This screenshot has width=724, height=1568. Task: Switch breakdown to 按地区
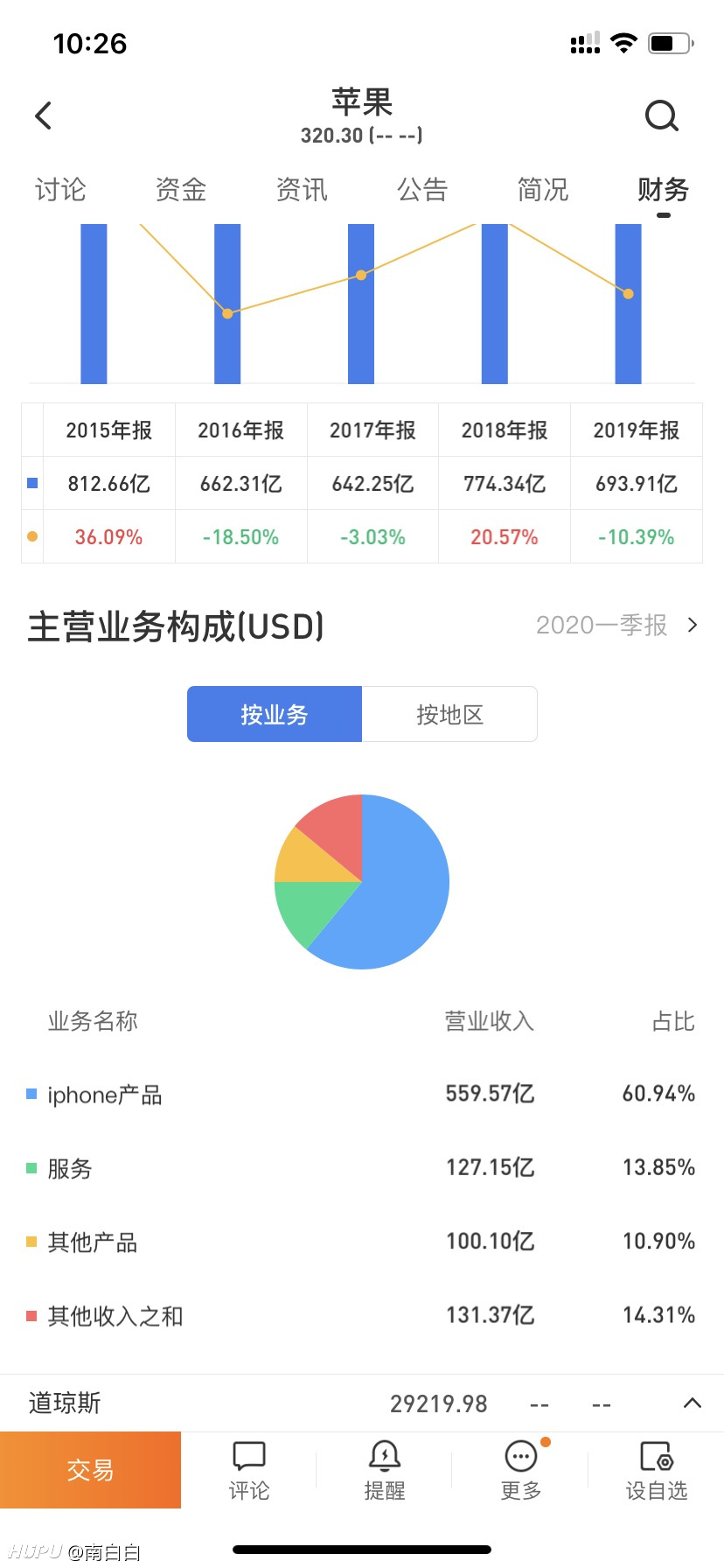coord(449,714)
